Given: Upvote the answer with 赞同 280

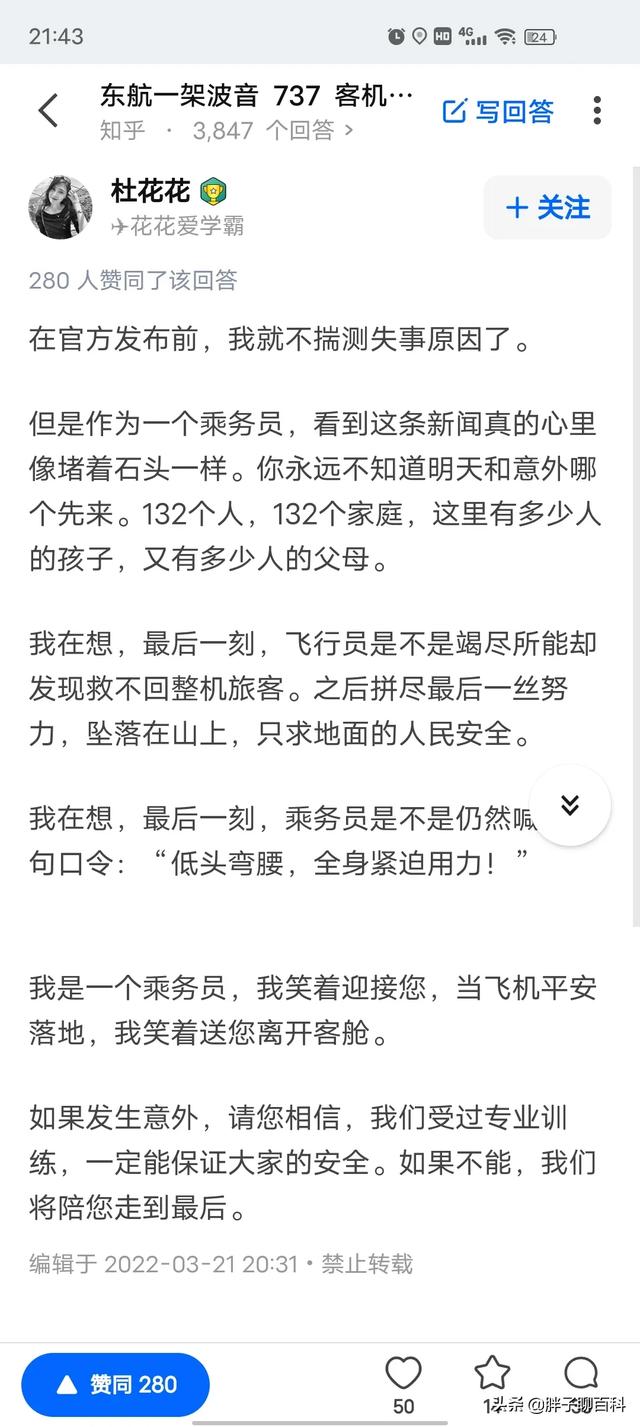Looking at the screenshot, I should coord(115,1385).
